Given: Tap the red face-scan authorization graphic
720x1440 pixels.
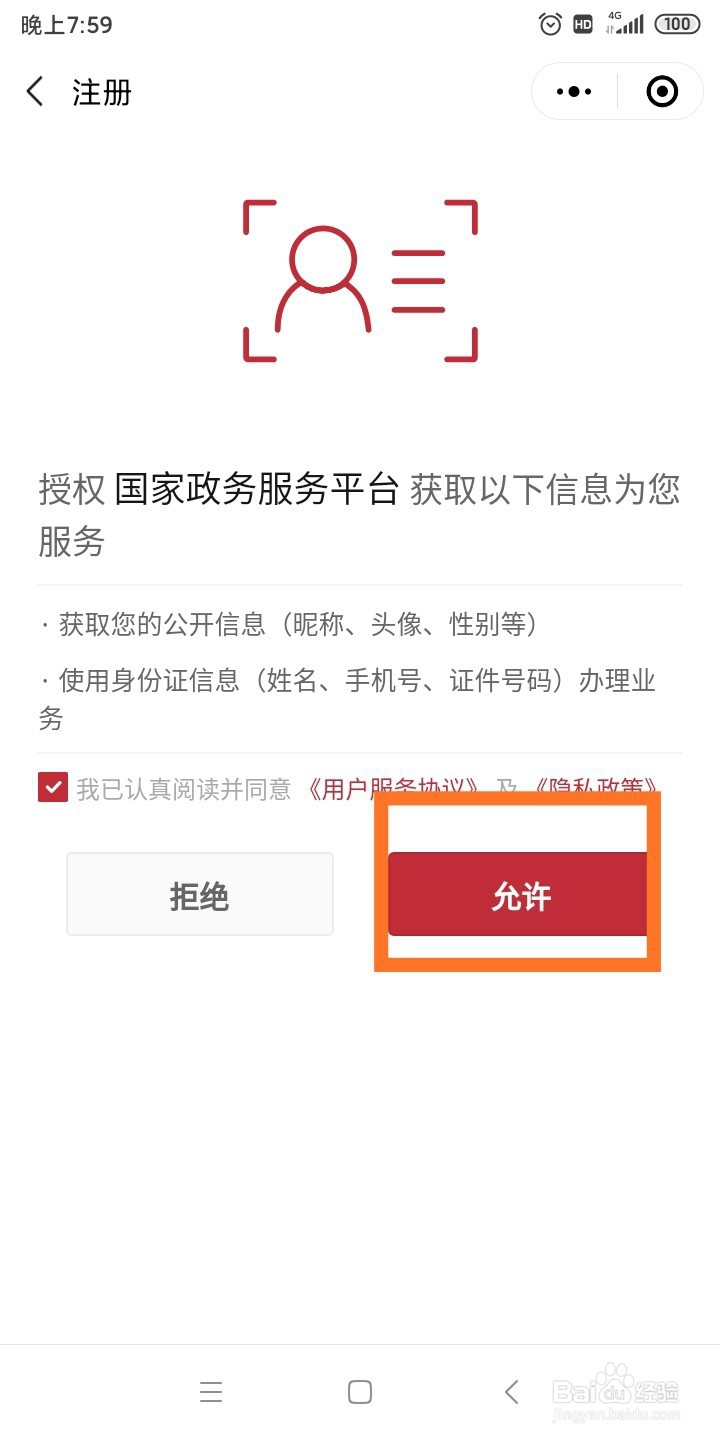Looking at the screenshot, I should point(360,280).
